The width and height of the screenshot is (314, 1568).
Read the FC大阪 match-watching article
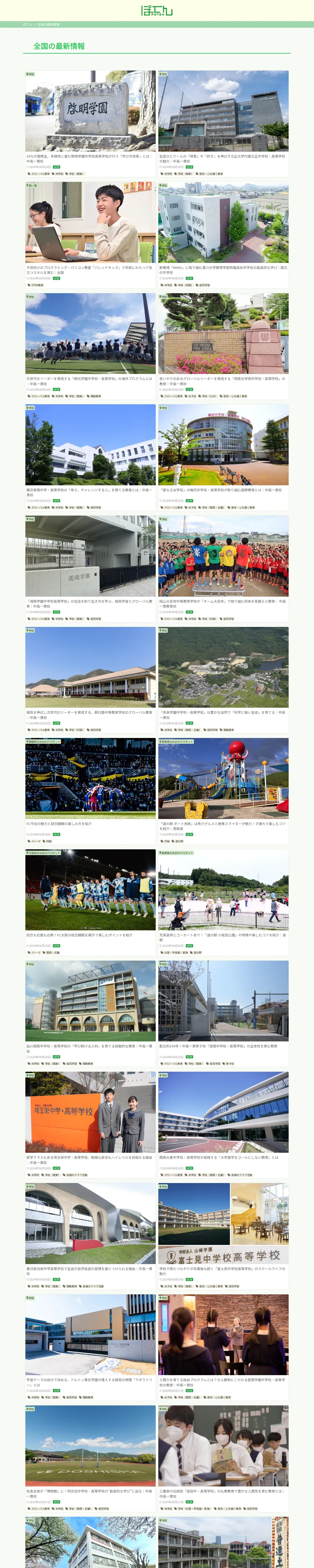(x=90, y=891)
